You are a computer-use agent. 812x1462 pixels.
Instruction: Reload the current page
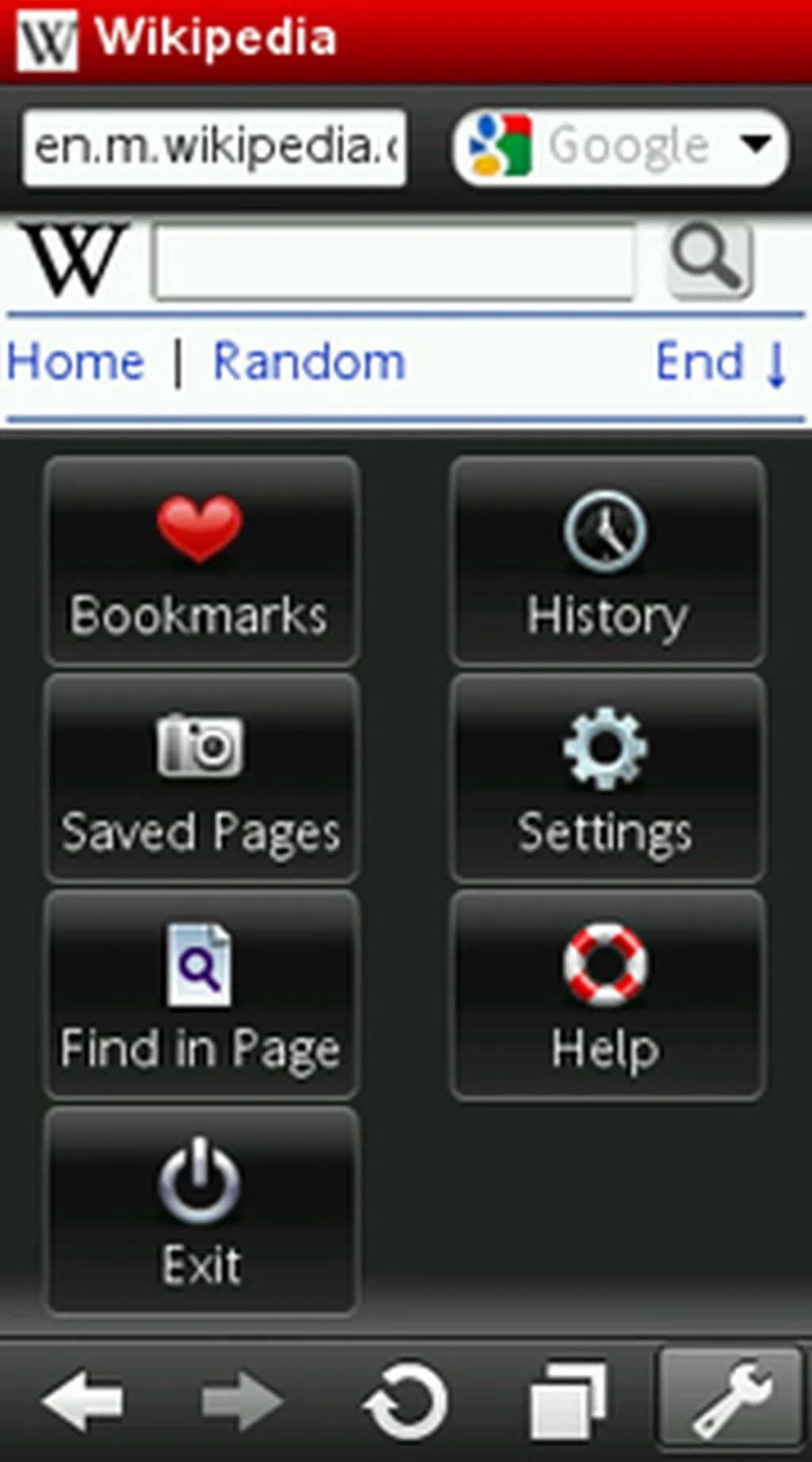pos(405,1403)
